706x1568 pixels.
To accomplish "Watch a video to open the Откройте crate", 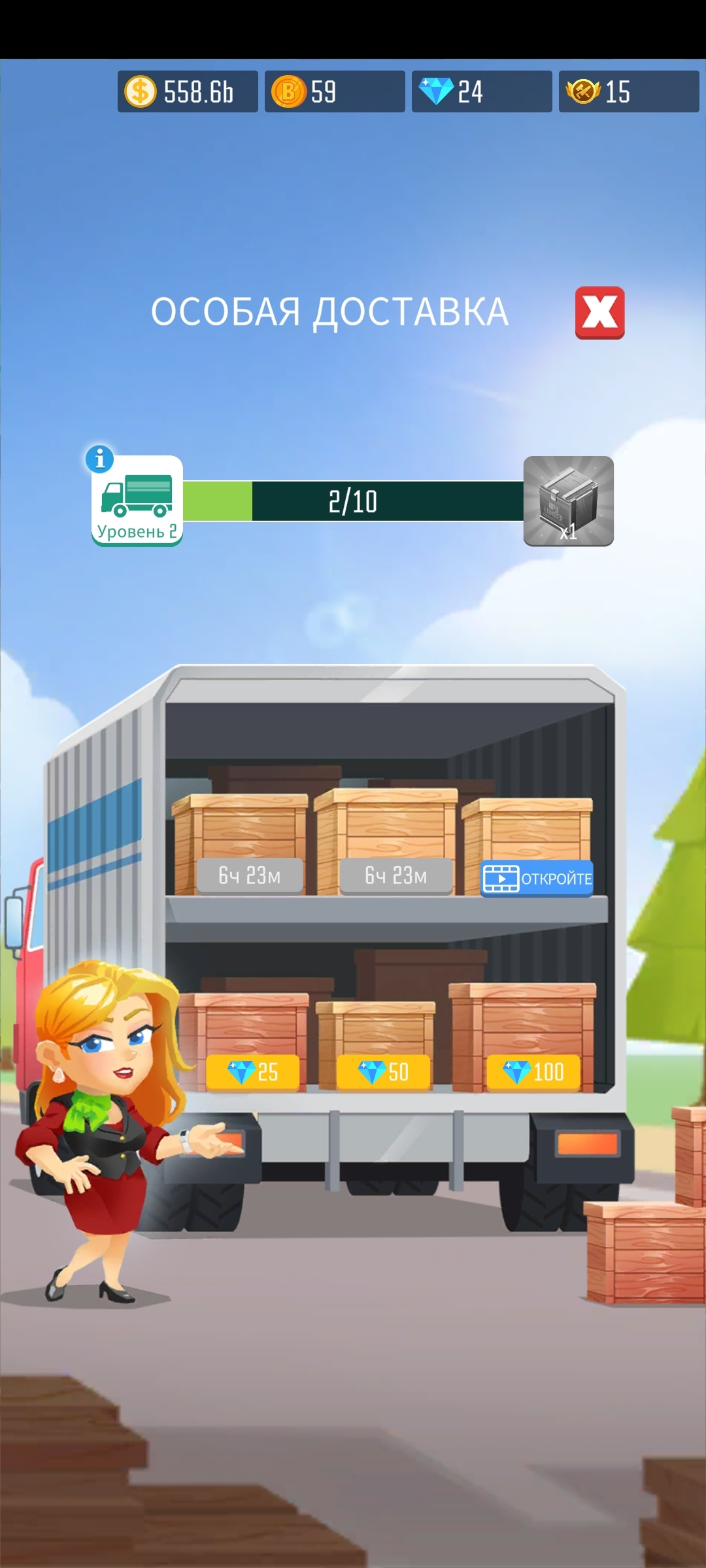I will 537,878.
